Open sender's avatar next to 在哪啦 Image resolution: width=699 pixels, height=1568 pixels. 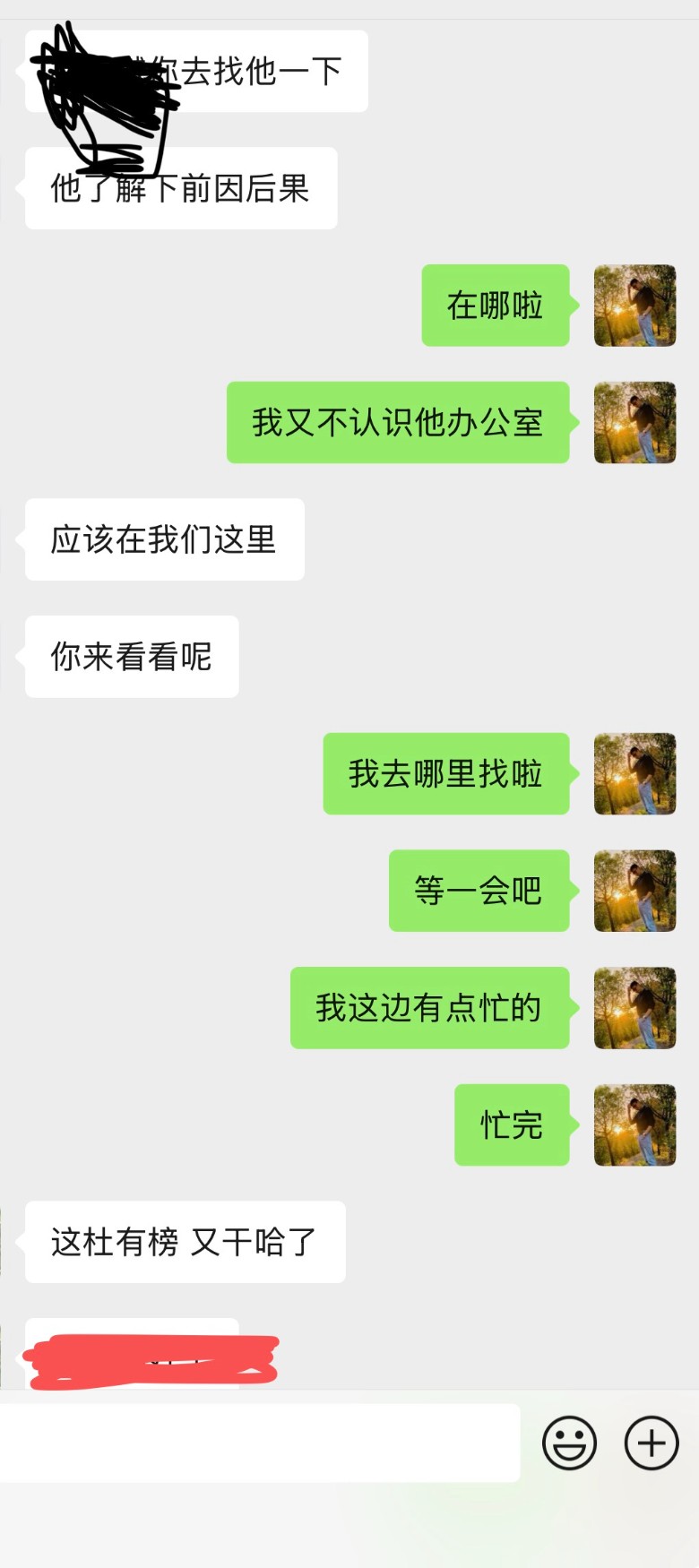(x=634, y=306)
